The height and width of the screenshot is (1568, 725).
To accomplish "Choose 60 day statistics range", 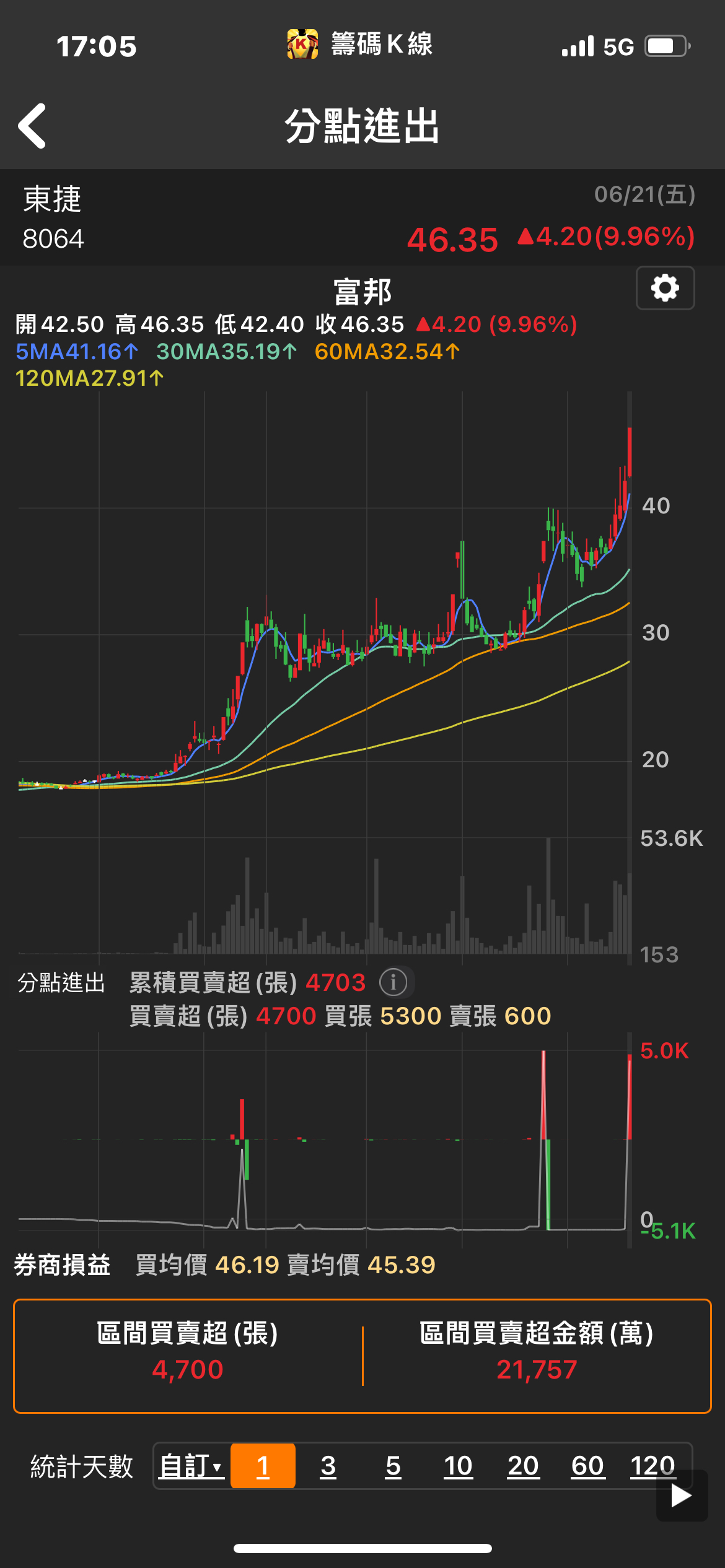I will (x=587, y=1466).
